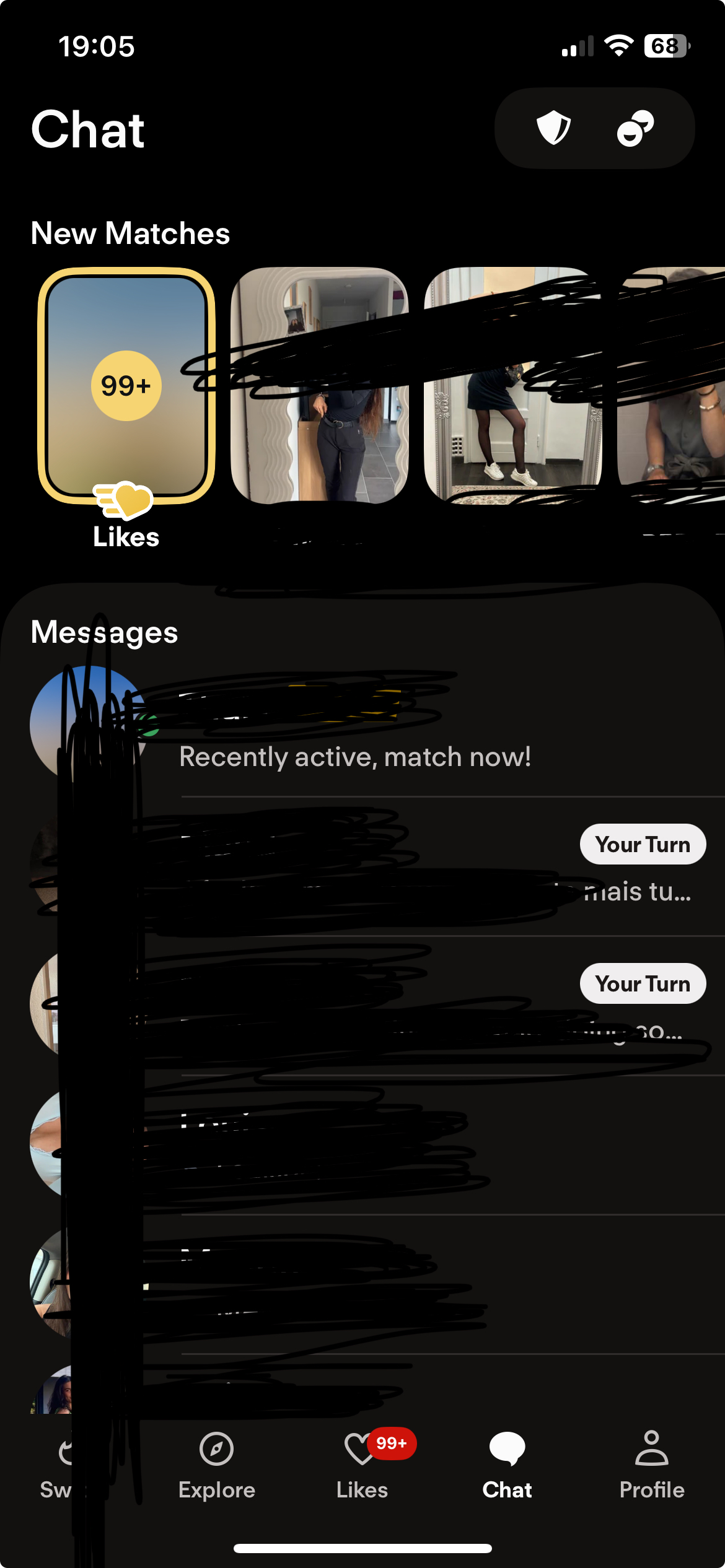This screenshot has width=725, height=1568.
Task: Open the new match wearing white sneakers
Action: (513, 385)
